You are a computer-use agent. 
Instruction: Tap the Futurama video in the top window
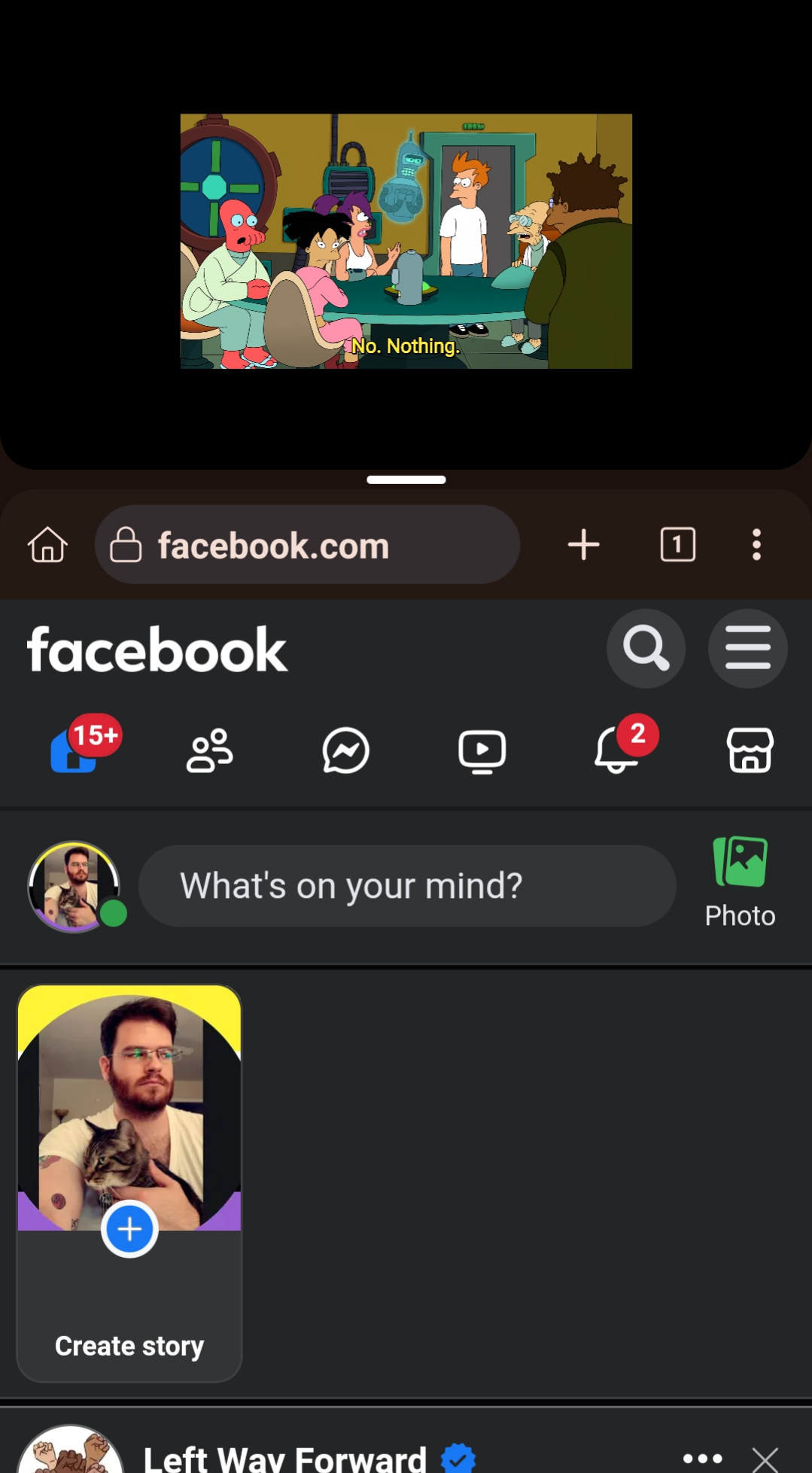(x=406, y=241)
